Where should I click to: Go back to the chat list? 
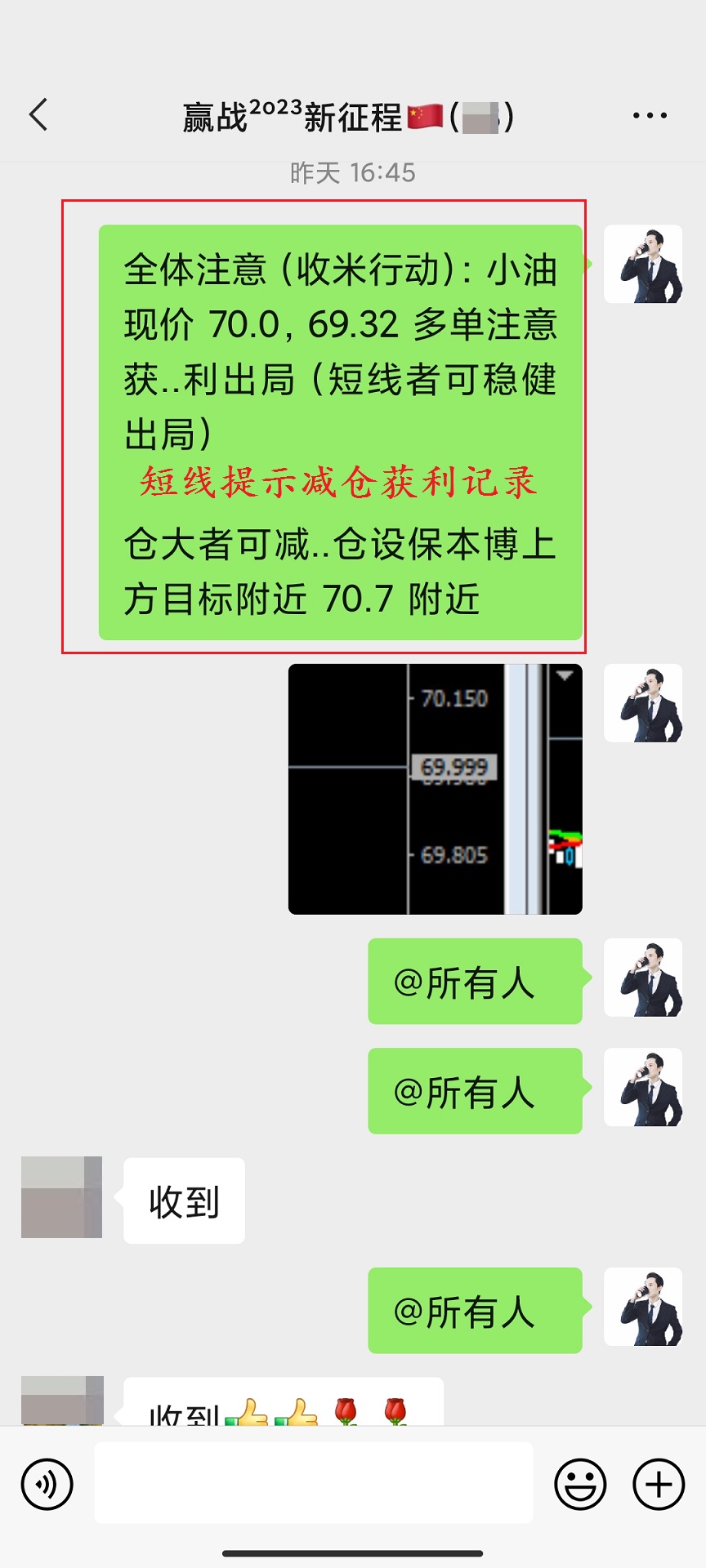(38, 115)
